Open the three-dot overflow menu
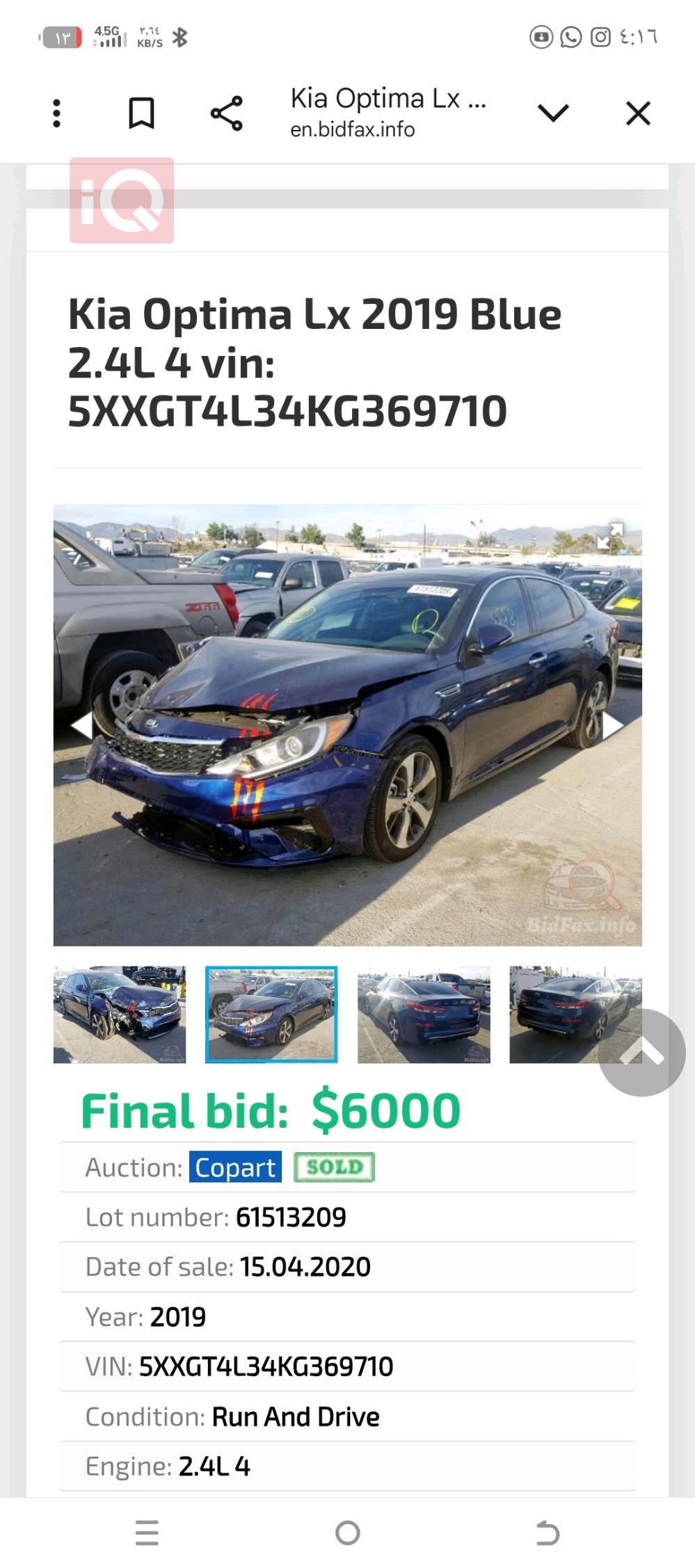This screenshot has height=1568, width=695. pos(57,113)
